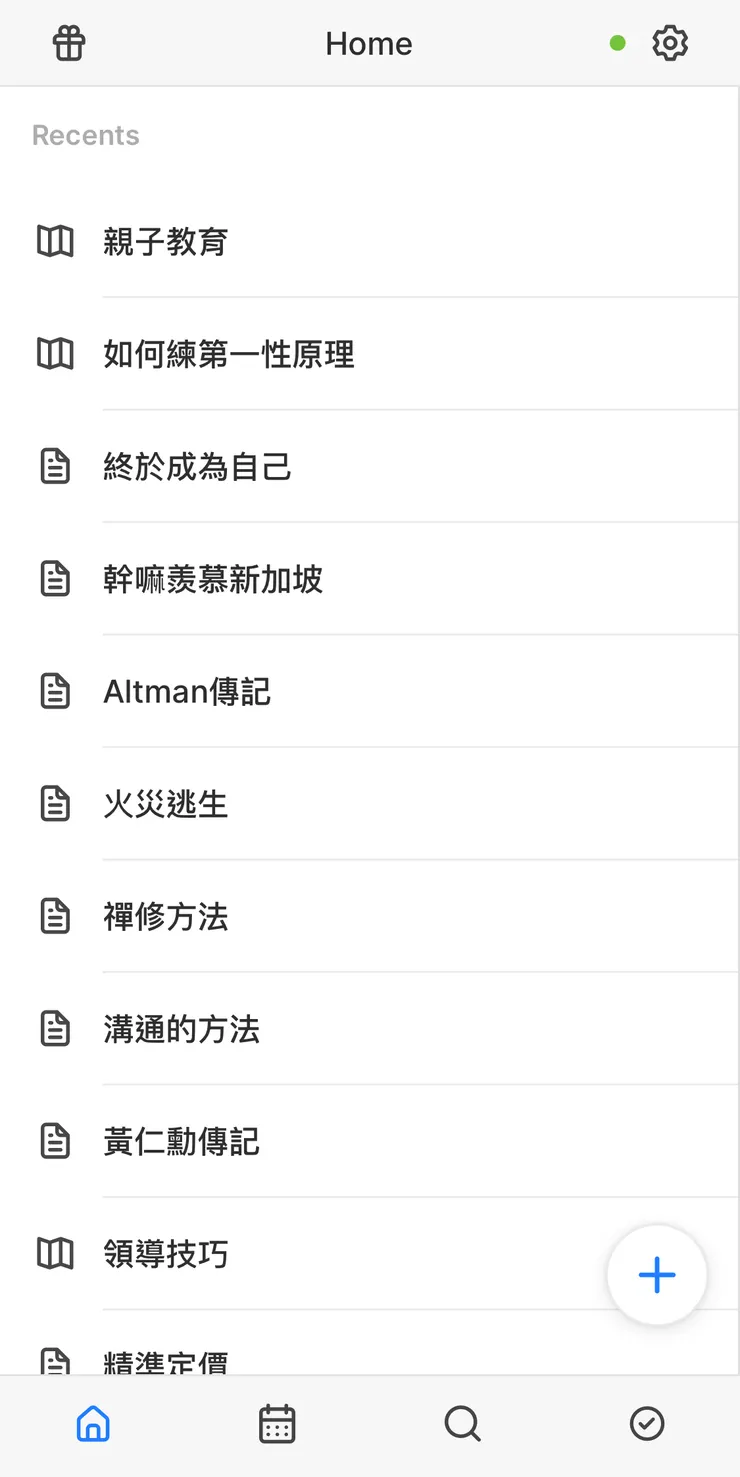Open the book 如何練第一性原理
The image size is (740, 1477).
[229, 354]
